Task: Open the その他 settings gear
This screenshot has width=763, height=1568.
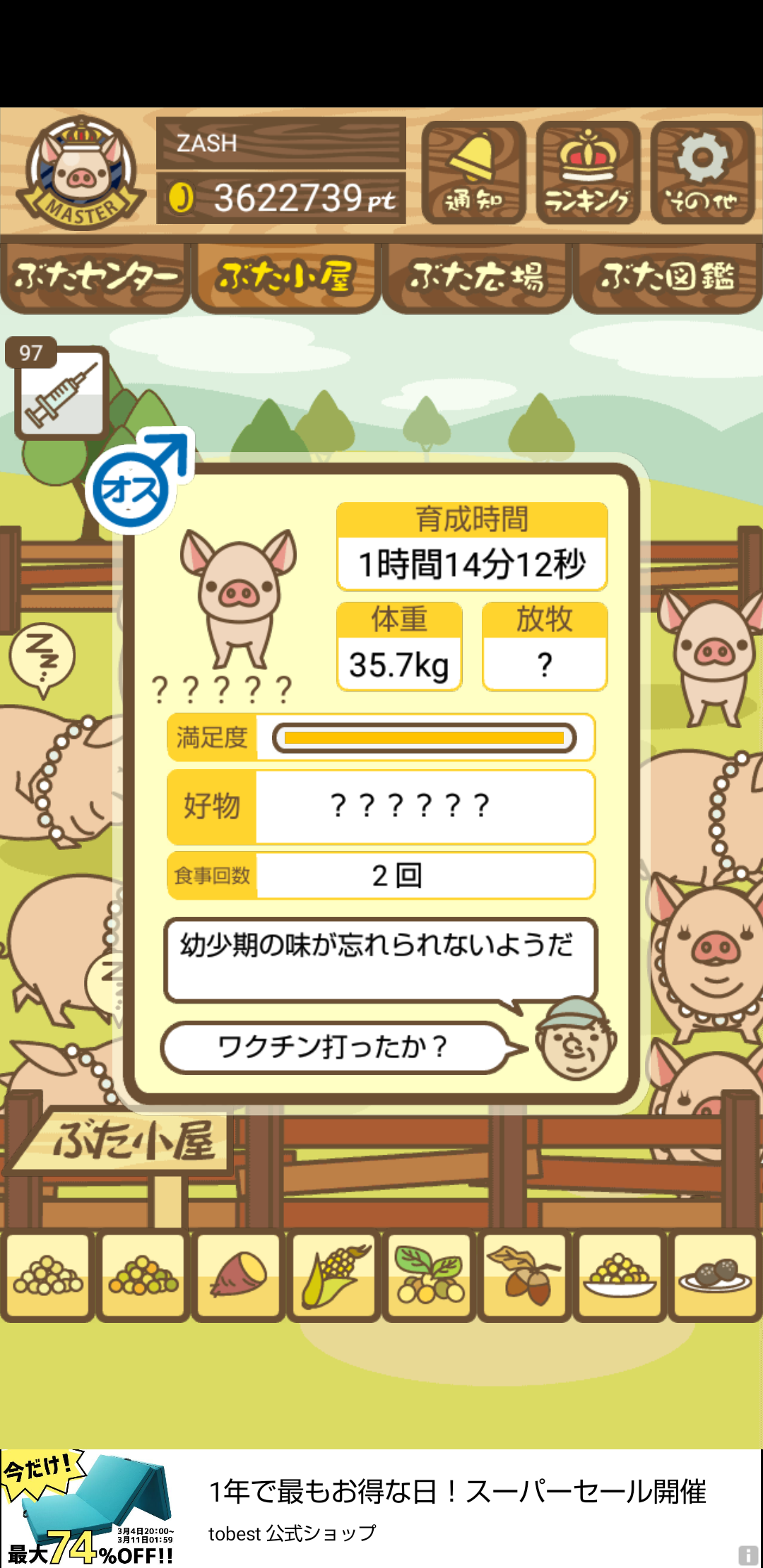Action: click(x=702, y=172)
